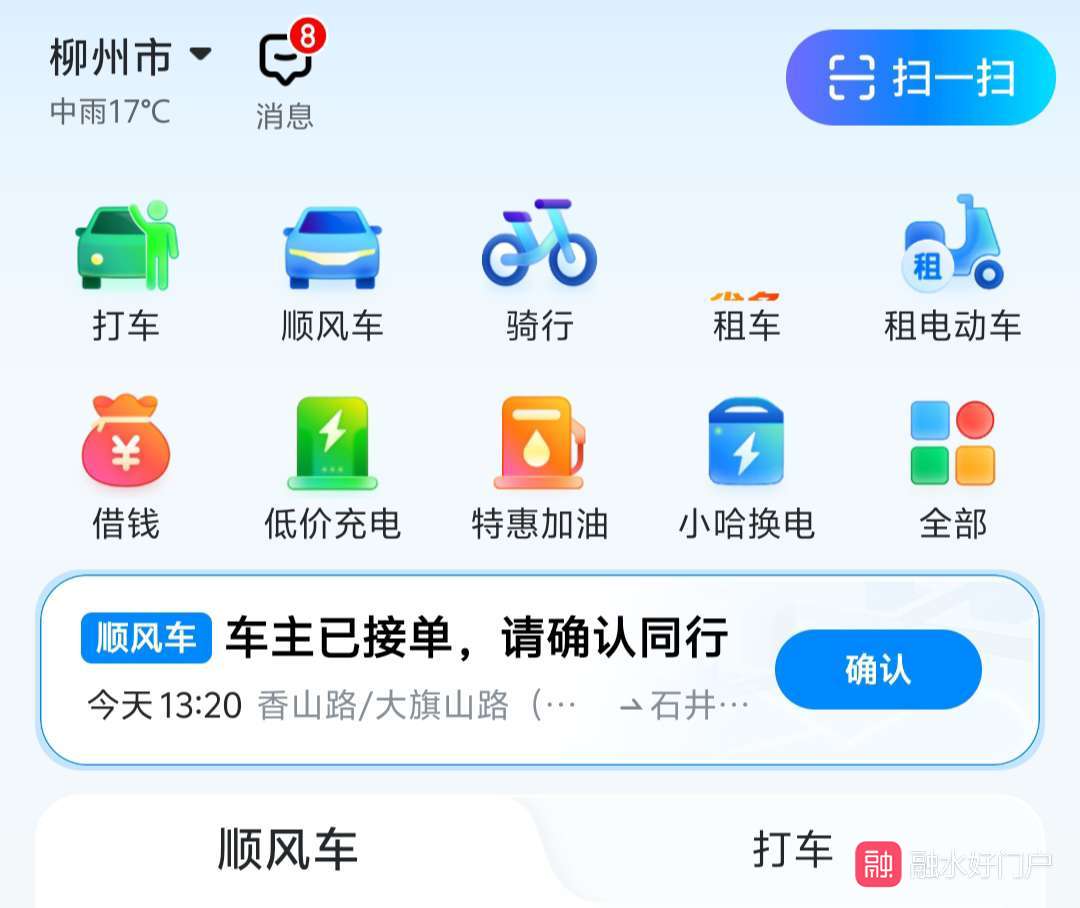1080x908 pixels.
Task: Show 全部 all services
Action: coord(952,466)
